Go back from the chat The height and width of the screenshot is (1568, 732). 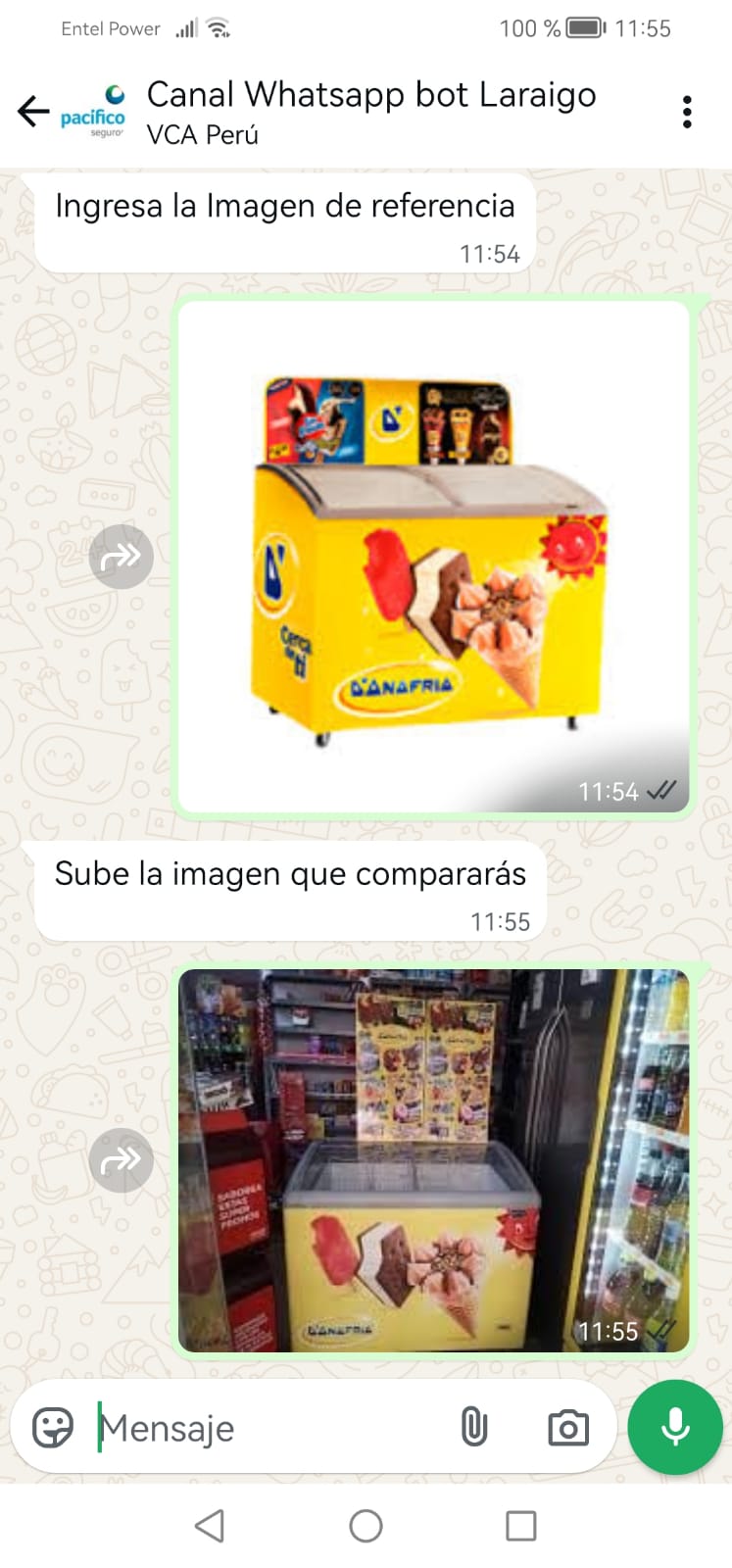click(x=33, y=112)
